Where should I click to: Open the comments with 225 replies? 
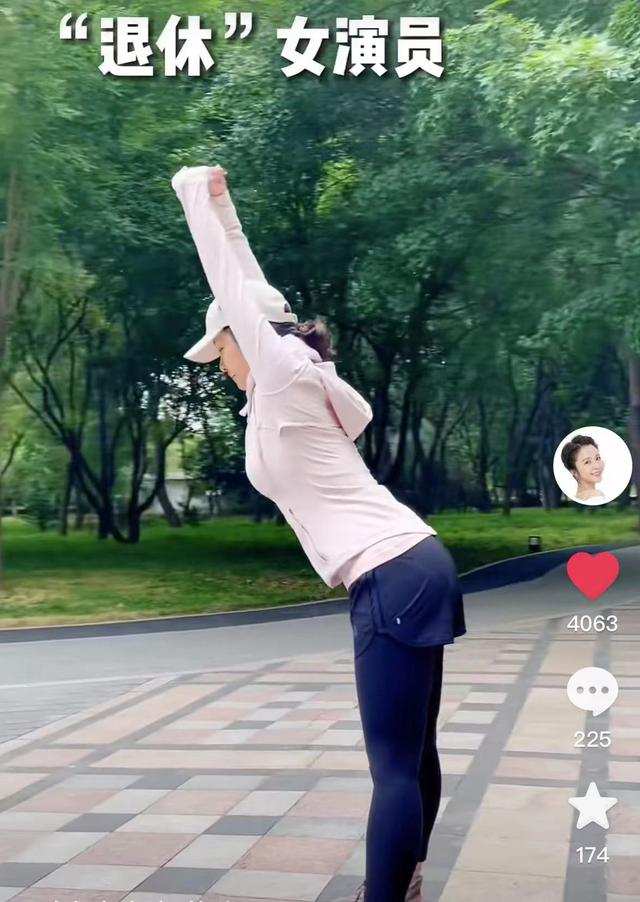[x=592, y=691]
